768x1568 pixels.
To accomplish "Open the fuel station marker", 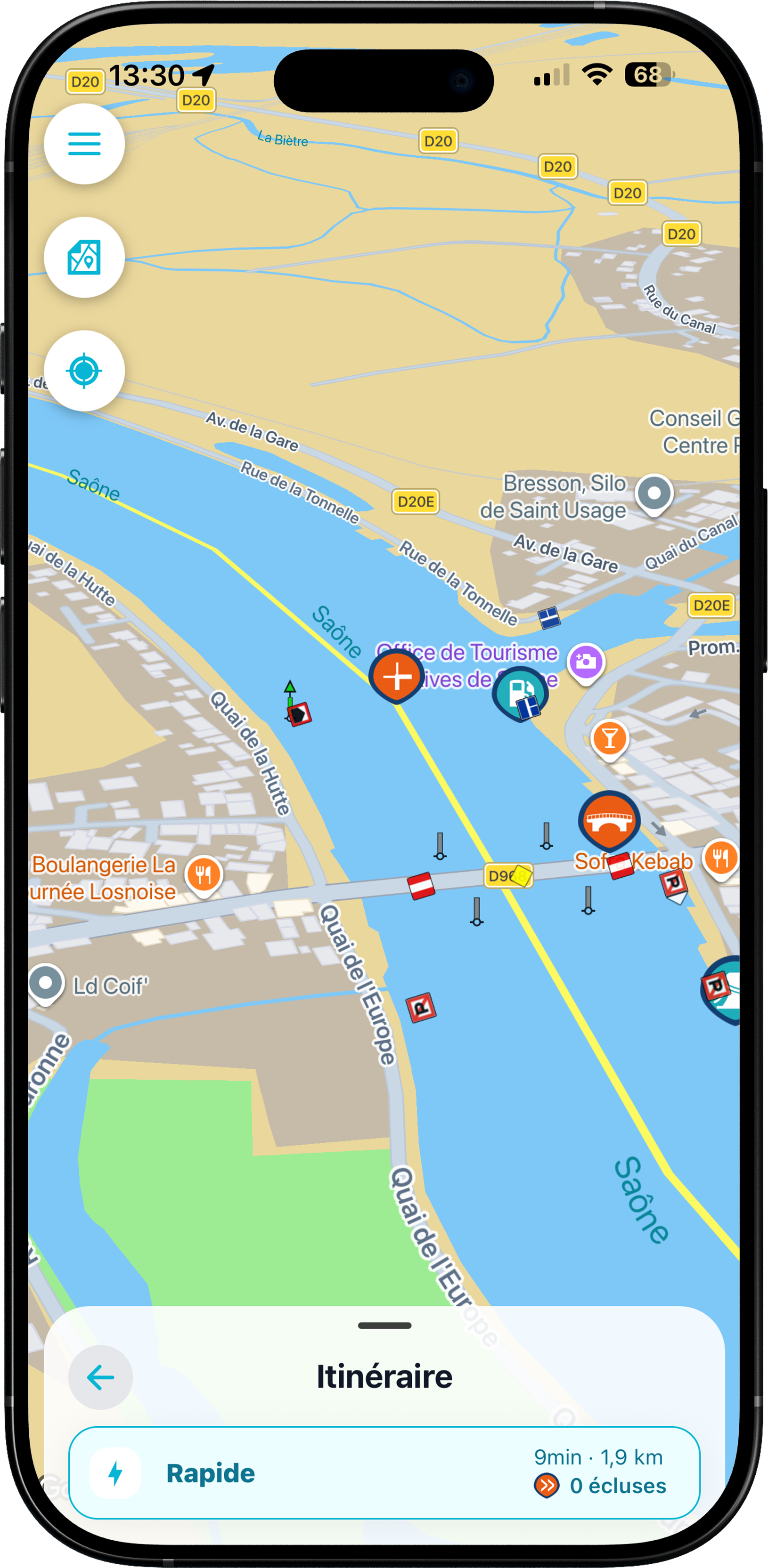I will coord(520,693).
